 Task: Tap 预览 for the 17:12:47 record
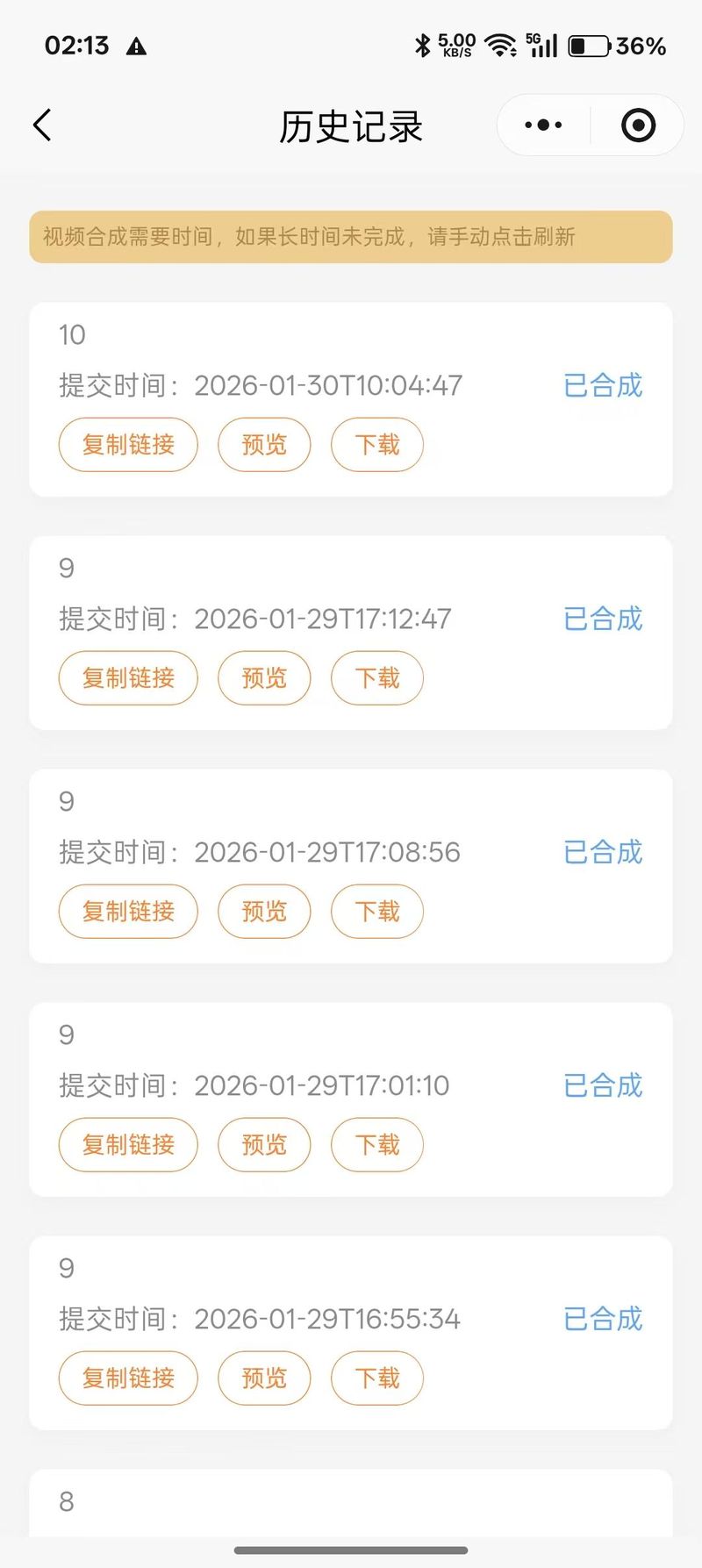coord(264,678)
